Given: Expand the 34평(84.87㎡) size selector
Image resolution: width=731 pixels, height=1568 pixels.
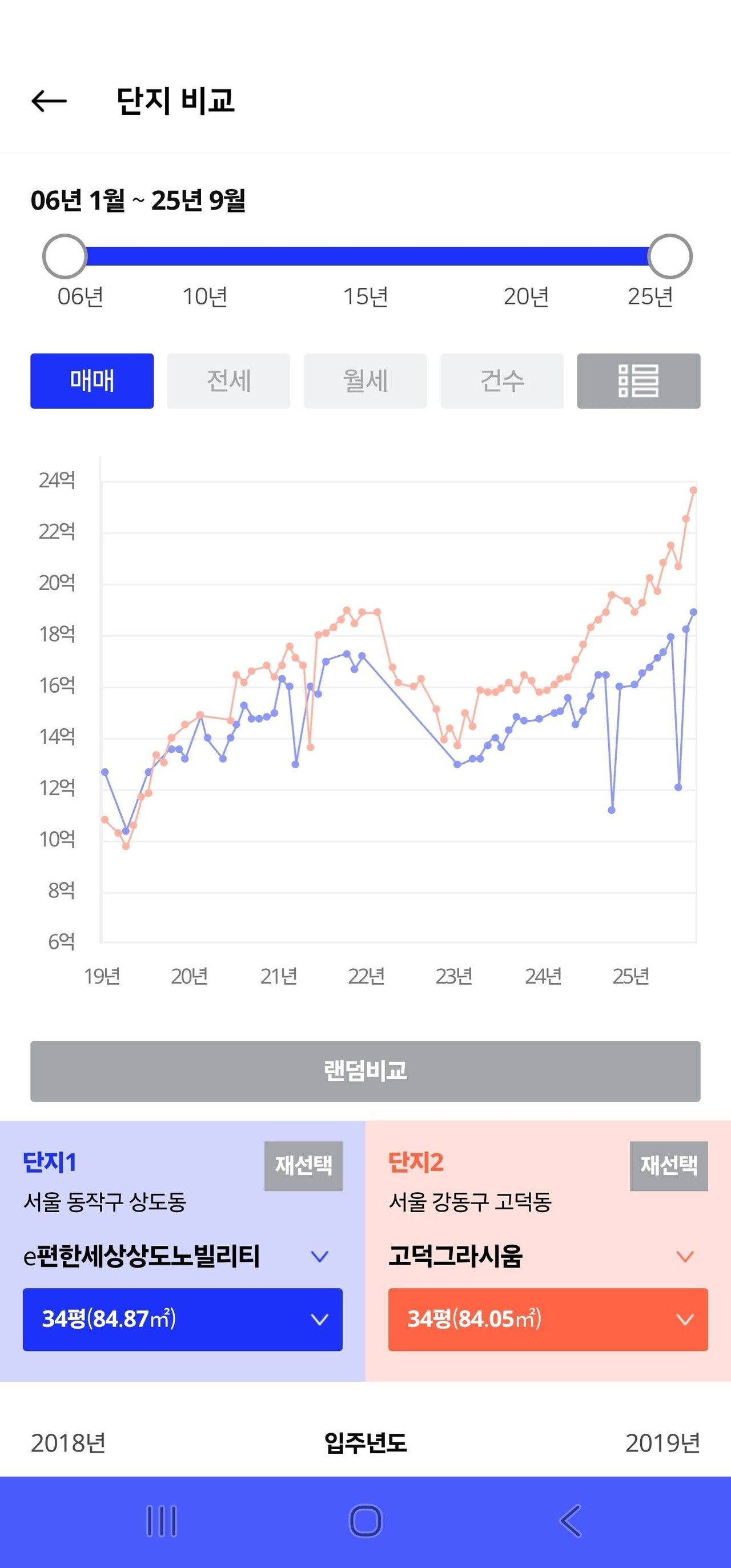Looking at the screenshot, I should [183, 1321].
